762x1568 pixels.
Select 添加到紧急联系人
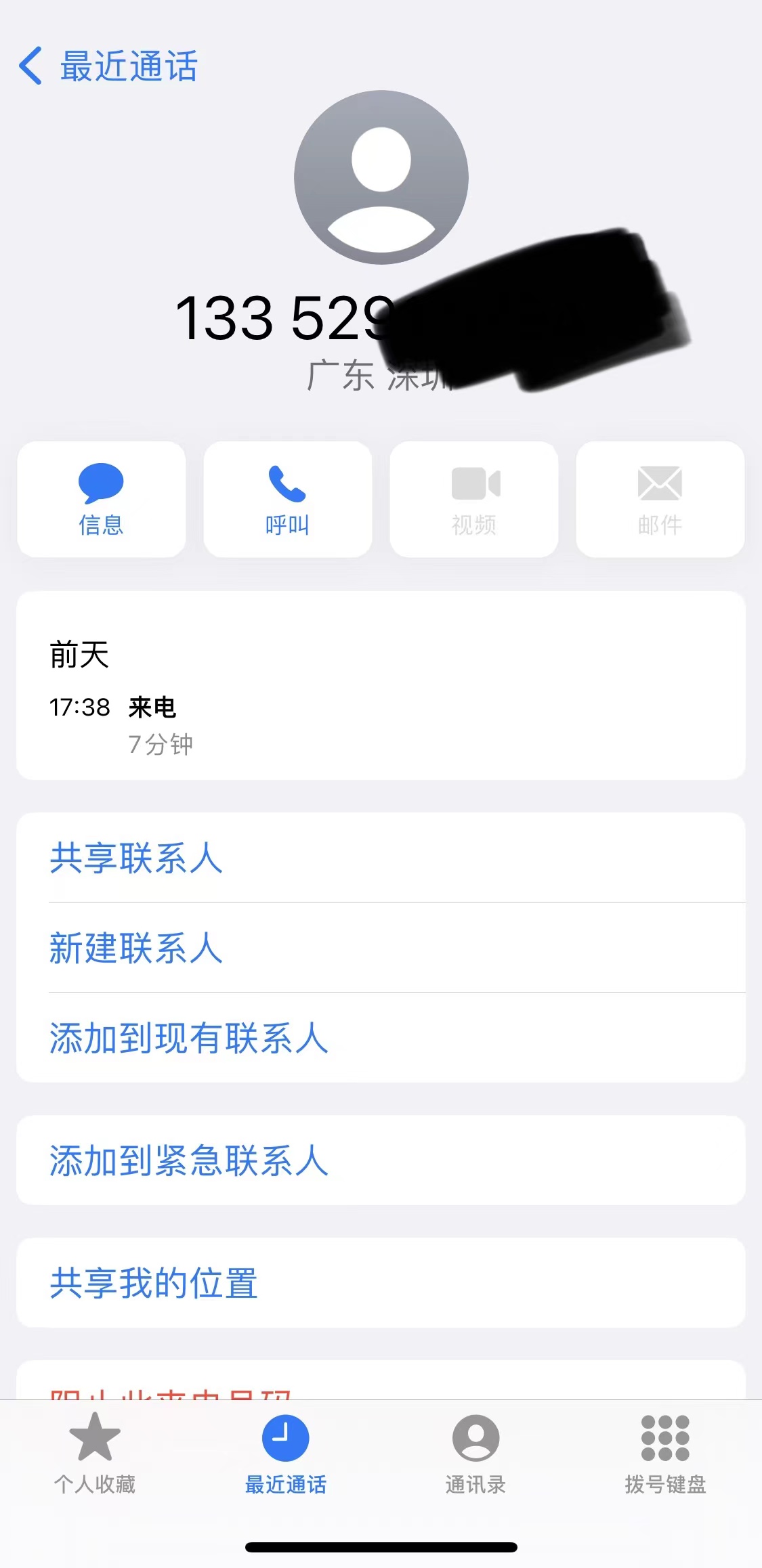pos(189,1160)
